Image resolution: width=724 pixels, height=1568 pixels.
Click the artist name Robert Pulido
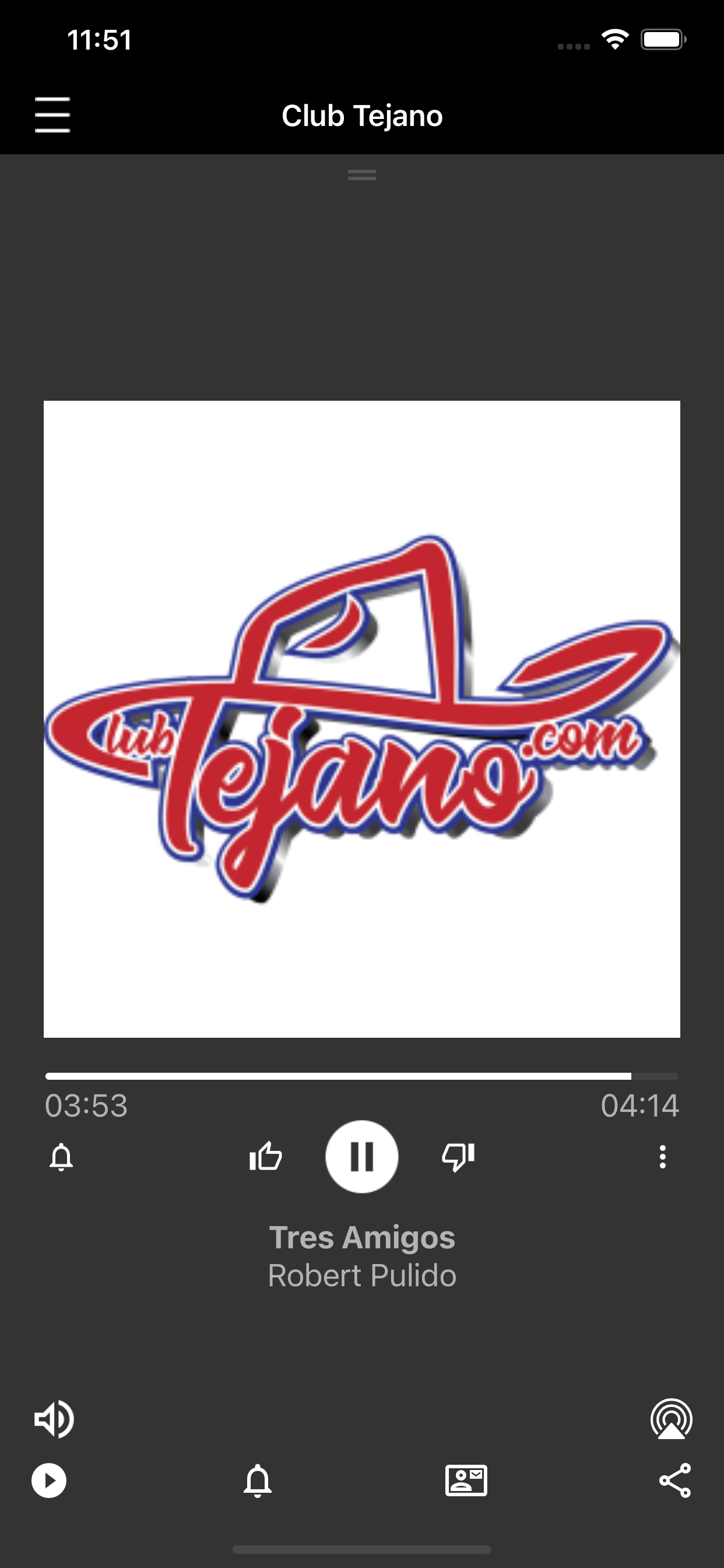(362, 1276)
